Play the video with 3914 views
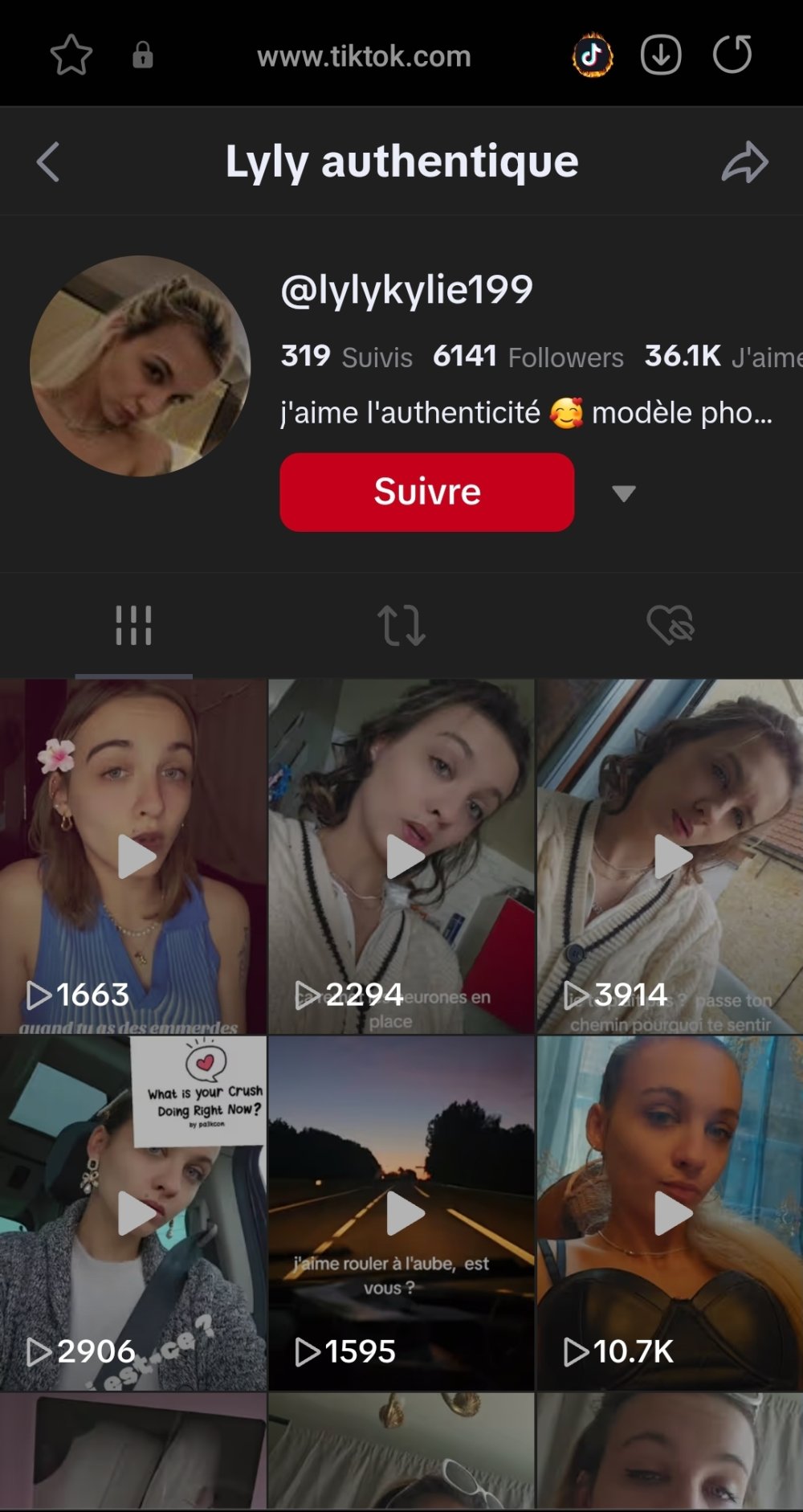Screen dimensions: 803x1512 [671, 856]
